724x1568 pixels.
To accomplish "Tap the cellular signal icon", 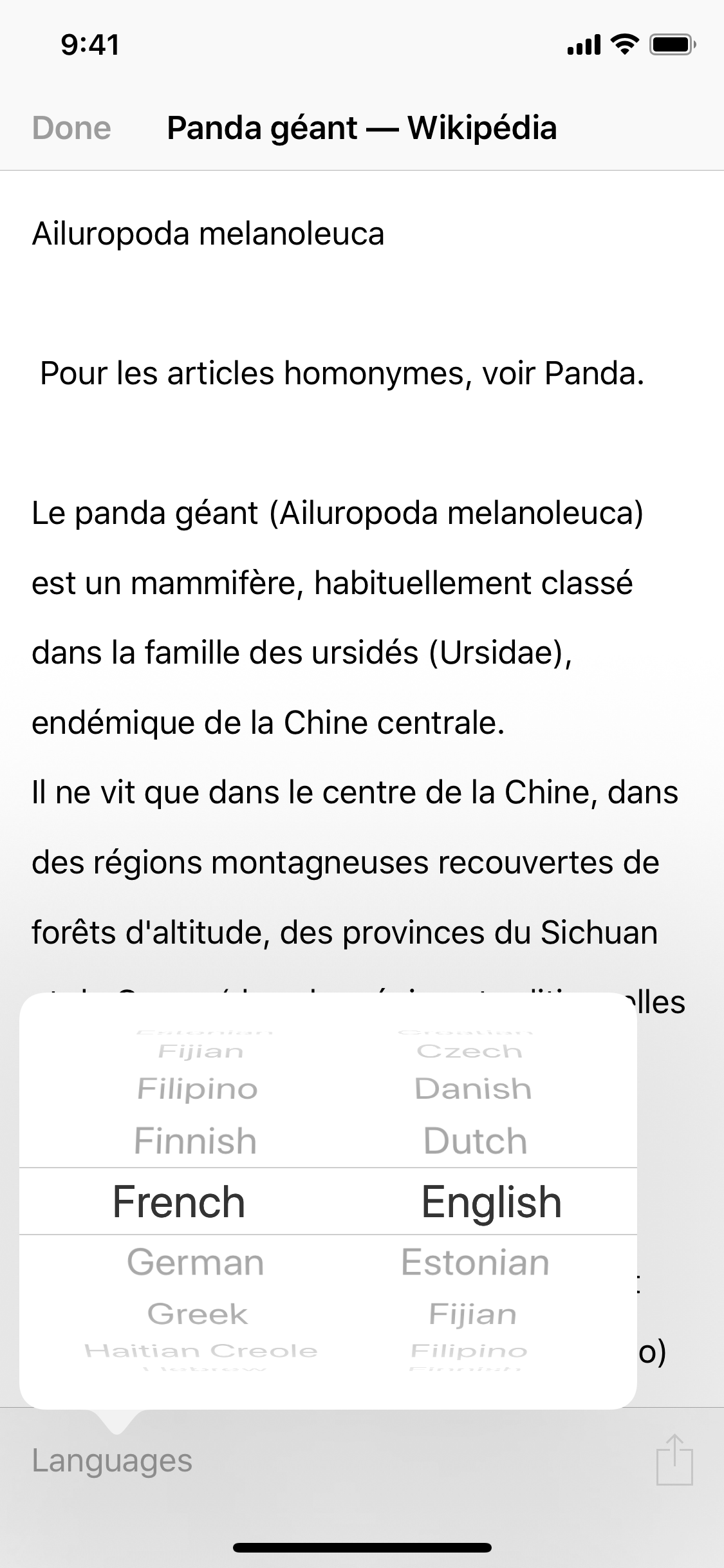I will tap(582, 44).
